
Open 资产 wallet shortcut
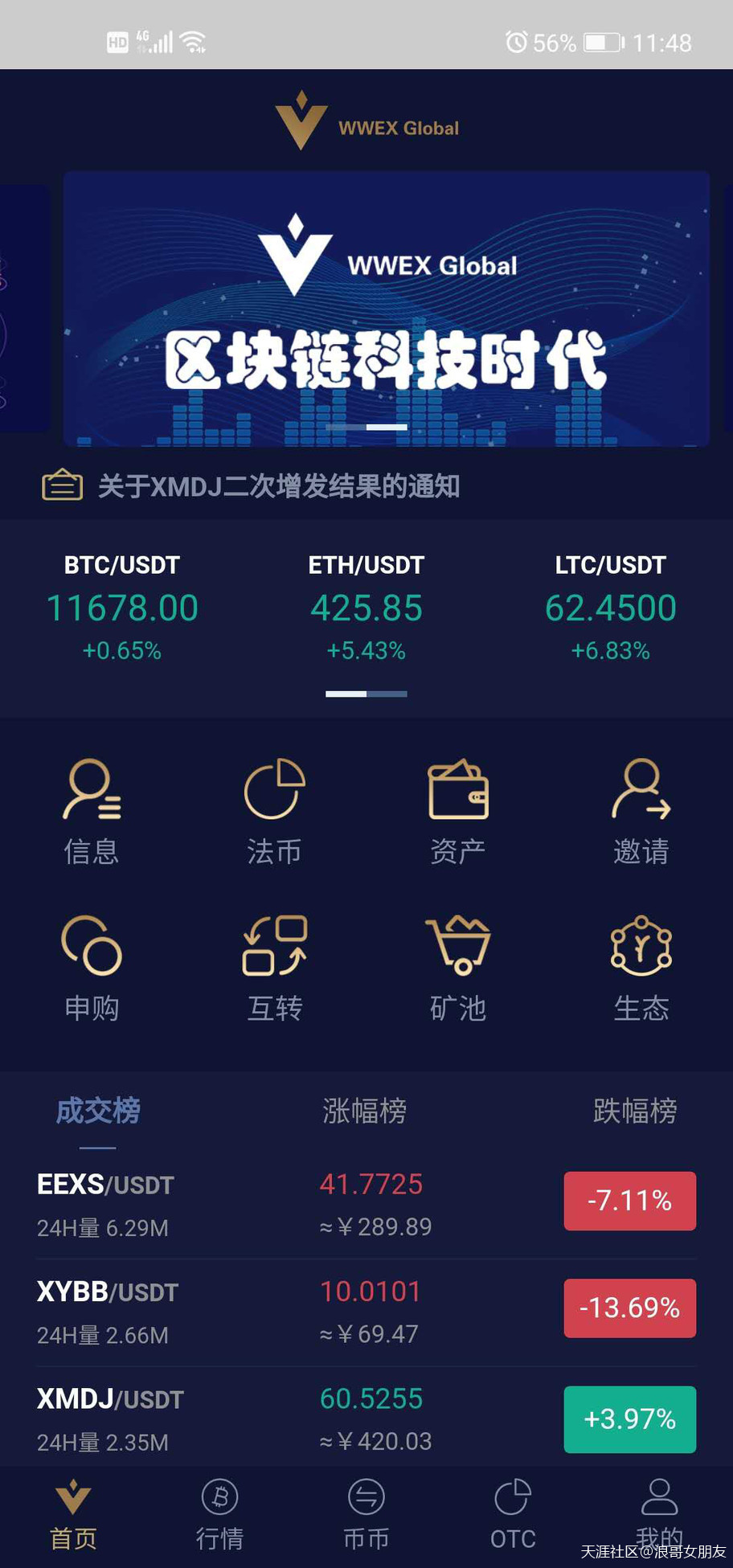point(457,810)
